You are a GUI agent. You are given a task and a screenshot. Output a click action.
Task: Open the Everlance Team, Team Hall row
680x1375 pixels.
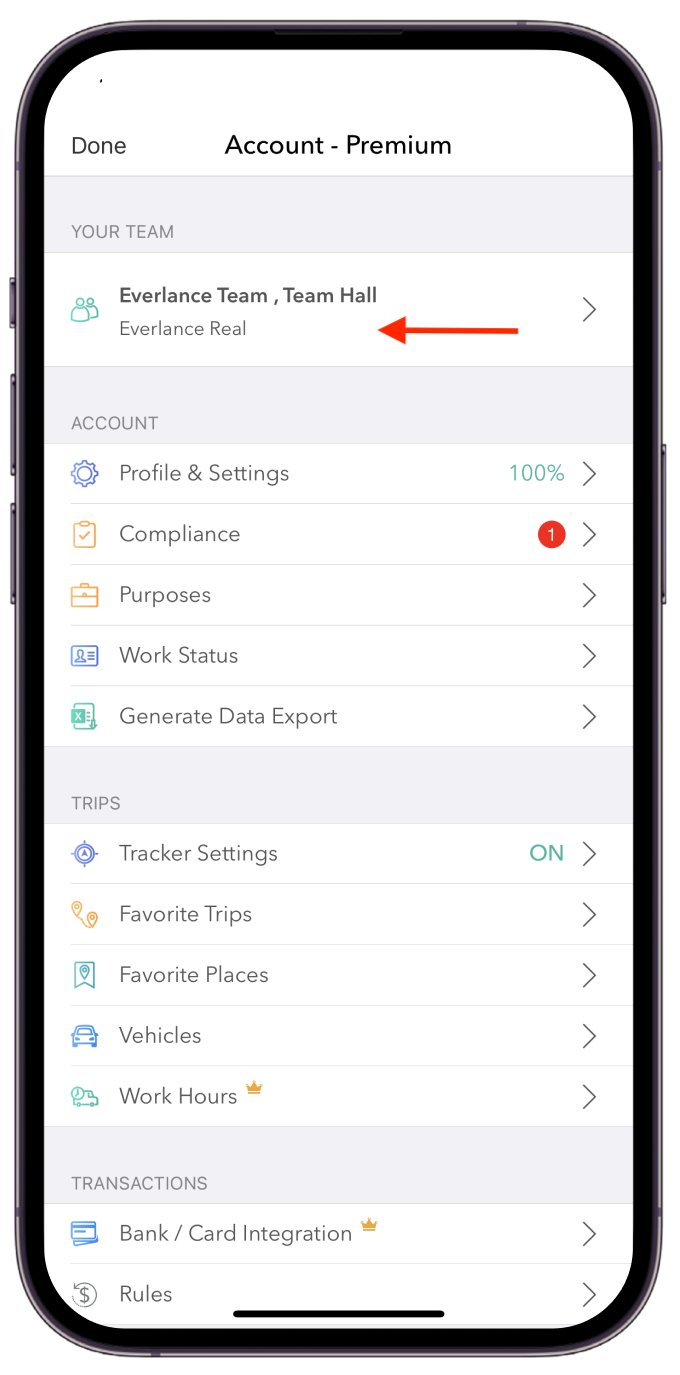click(x=248, y=310)
